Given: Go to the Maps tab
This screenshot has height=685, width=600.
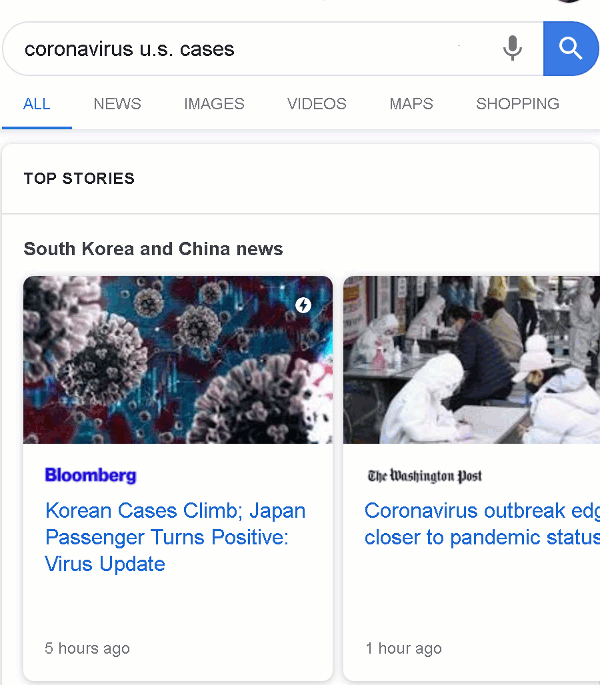Looking at the screenshot, I should [411, 104].
